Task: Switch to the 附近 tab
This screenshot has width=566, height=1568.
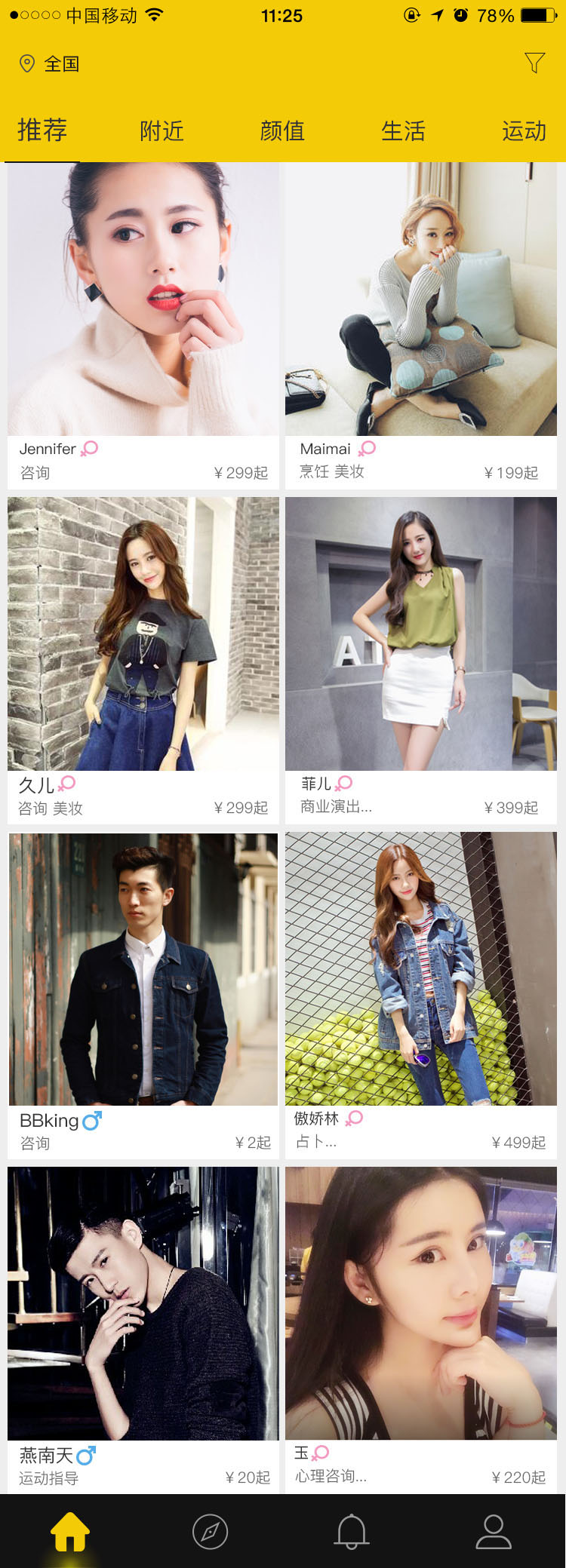Action: coord(161,131)
